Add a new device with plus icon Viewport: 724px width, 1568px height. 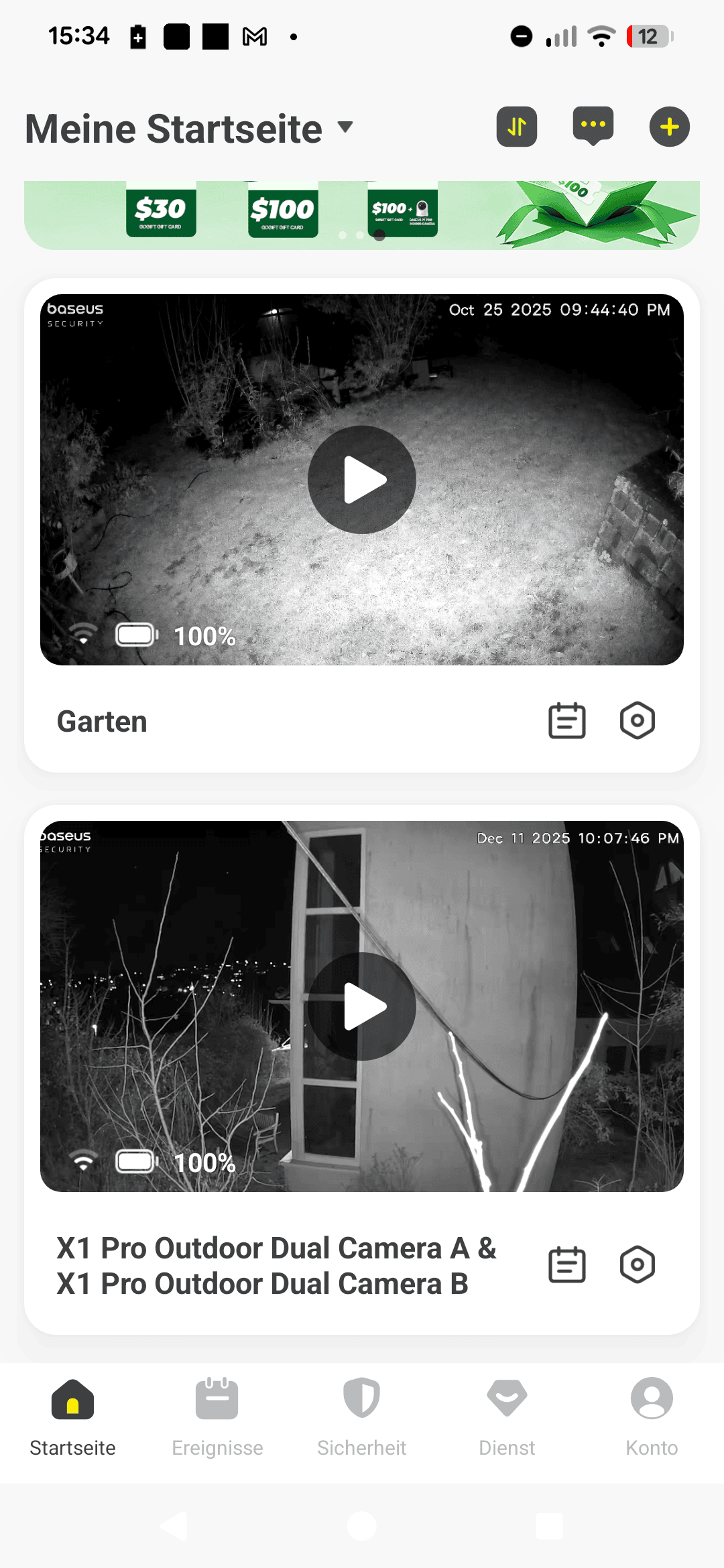click(x=669, y=127)
